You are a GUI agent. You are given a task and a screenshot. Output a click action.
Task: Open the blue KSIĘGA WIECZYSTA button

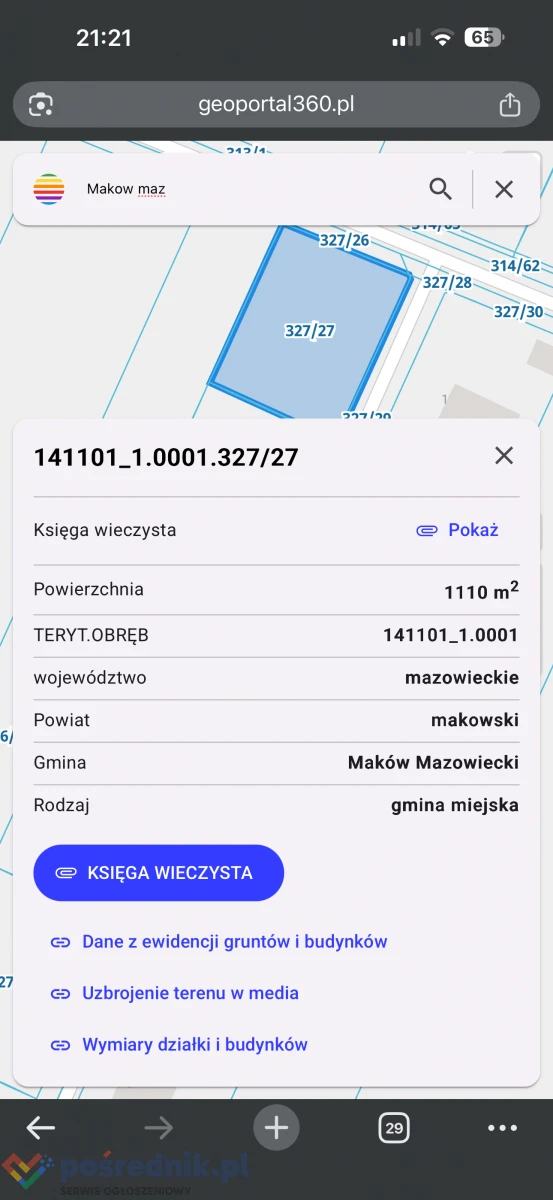pos(159,873)
